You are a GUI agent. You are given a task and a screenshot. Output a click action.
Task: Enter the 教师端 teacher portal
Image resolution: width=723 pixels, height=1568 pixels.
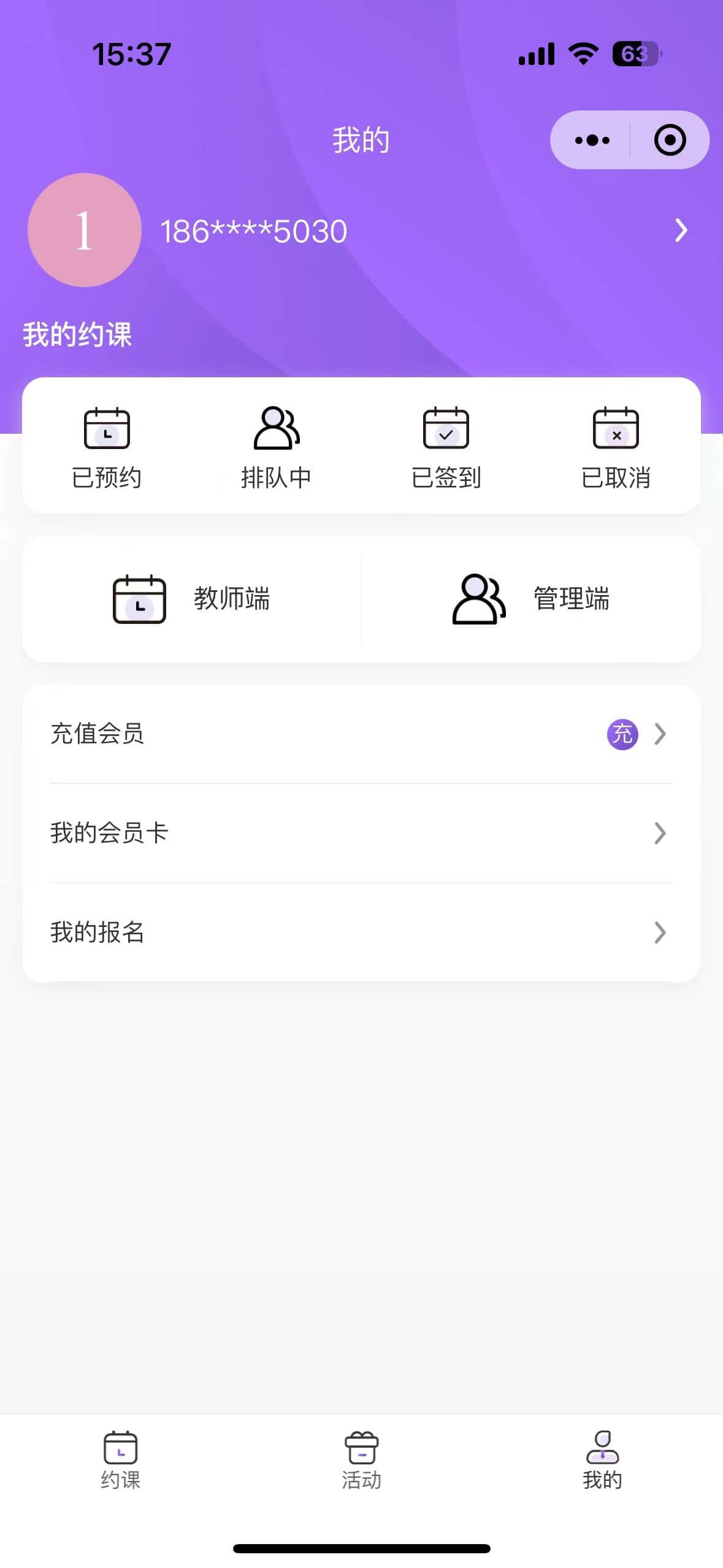[192, 599]
